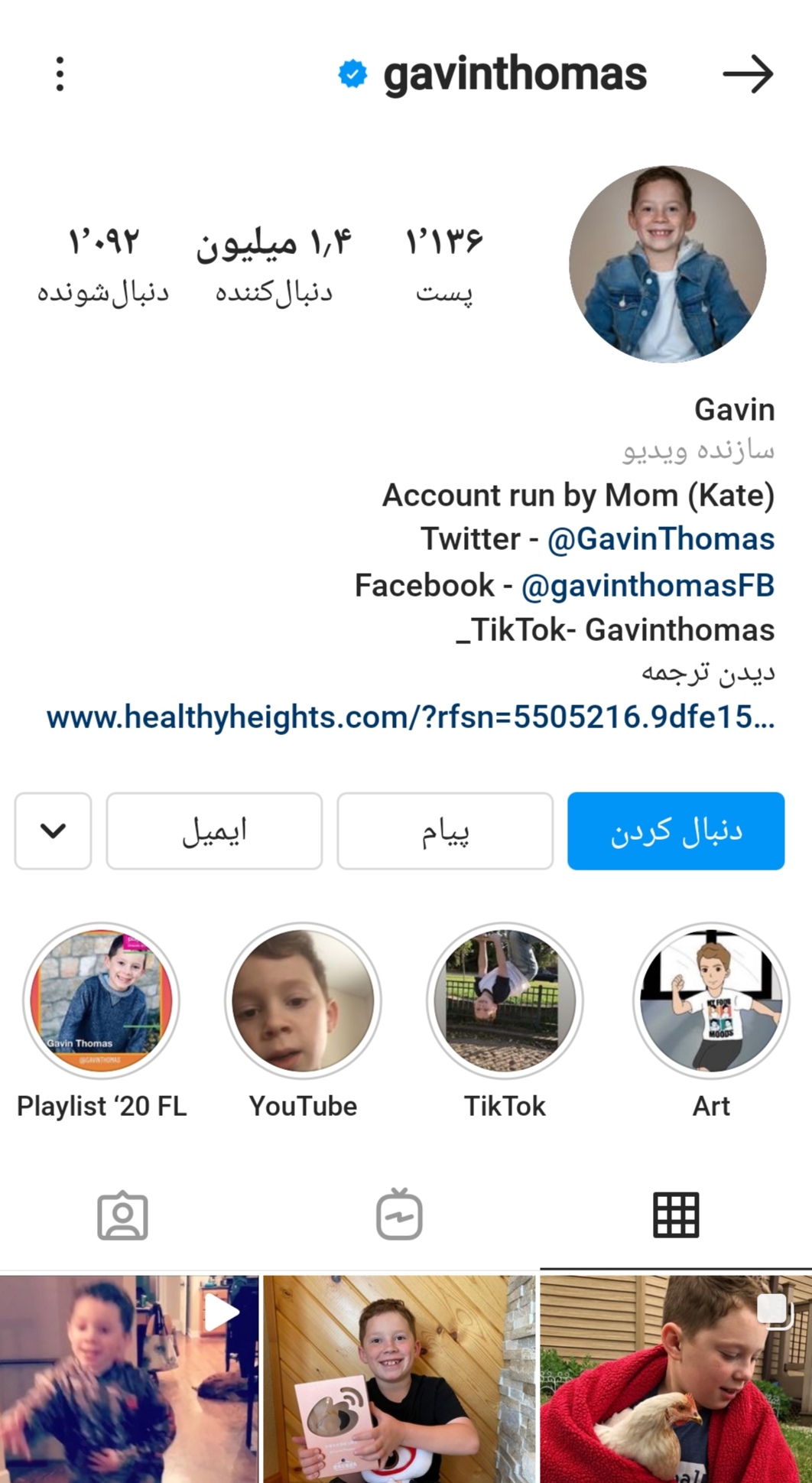Open the healthyheights.com bio link

[411, 717]
